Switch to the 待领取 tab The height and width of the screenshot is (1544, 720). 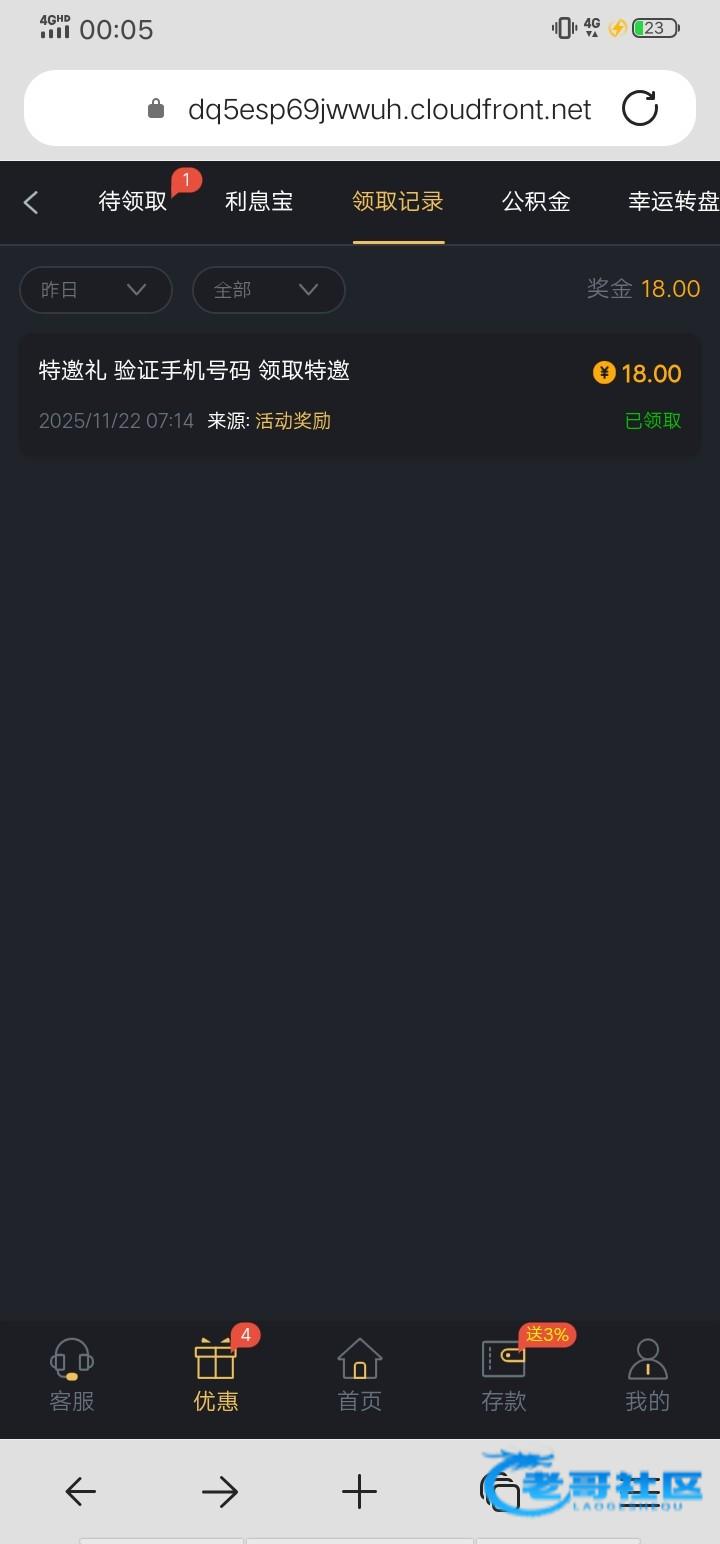133,202
